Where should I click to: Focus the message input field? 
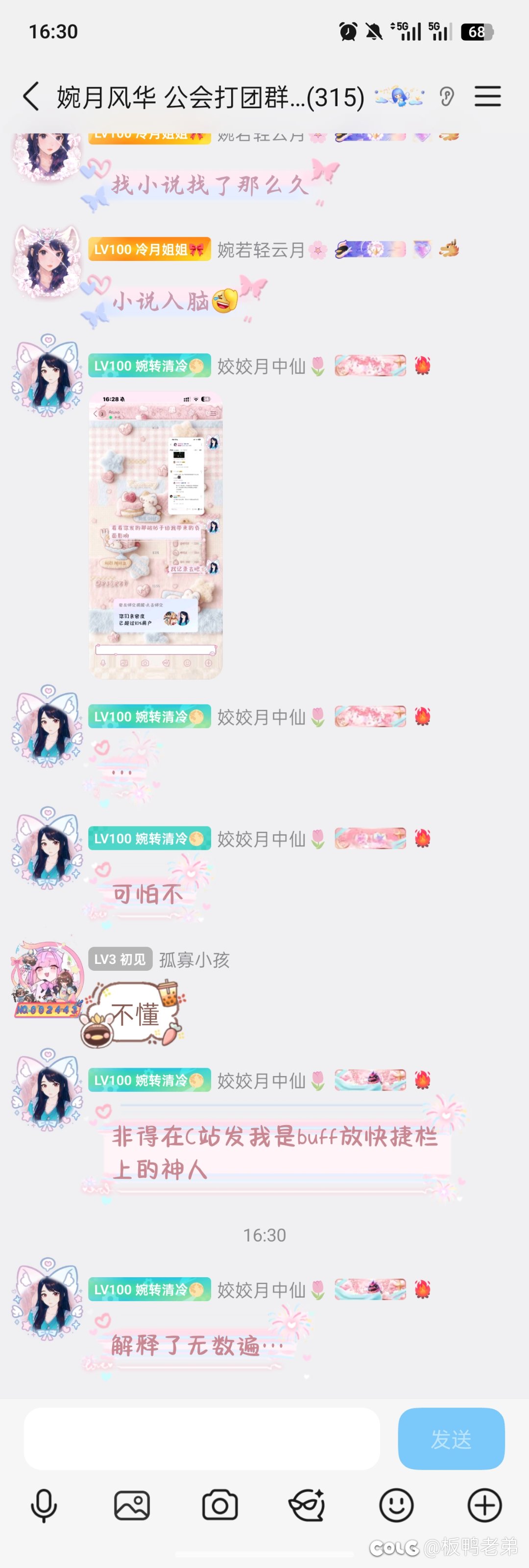(201, 1438)
